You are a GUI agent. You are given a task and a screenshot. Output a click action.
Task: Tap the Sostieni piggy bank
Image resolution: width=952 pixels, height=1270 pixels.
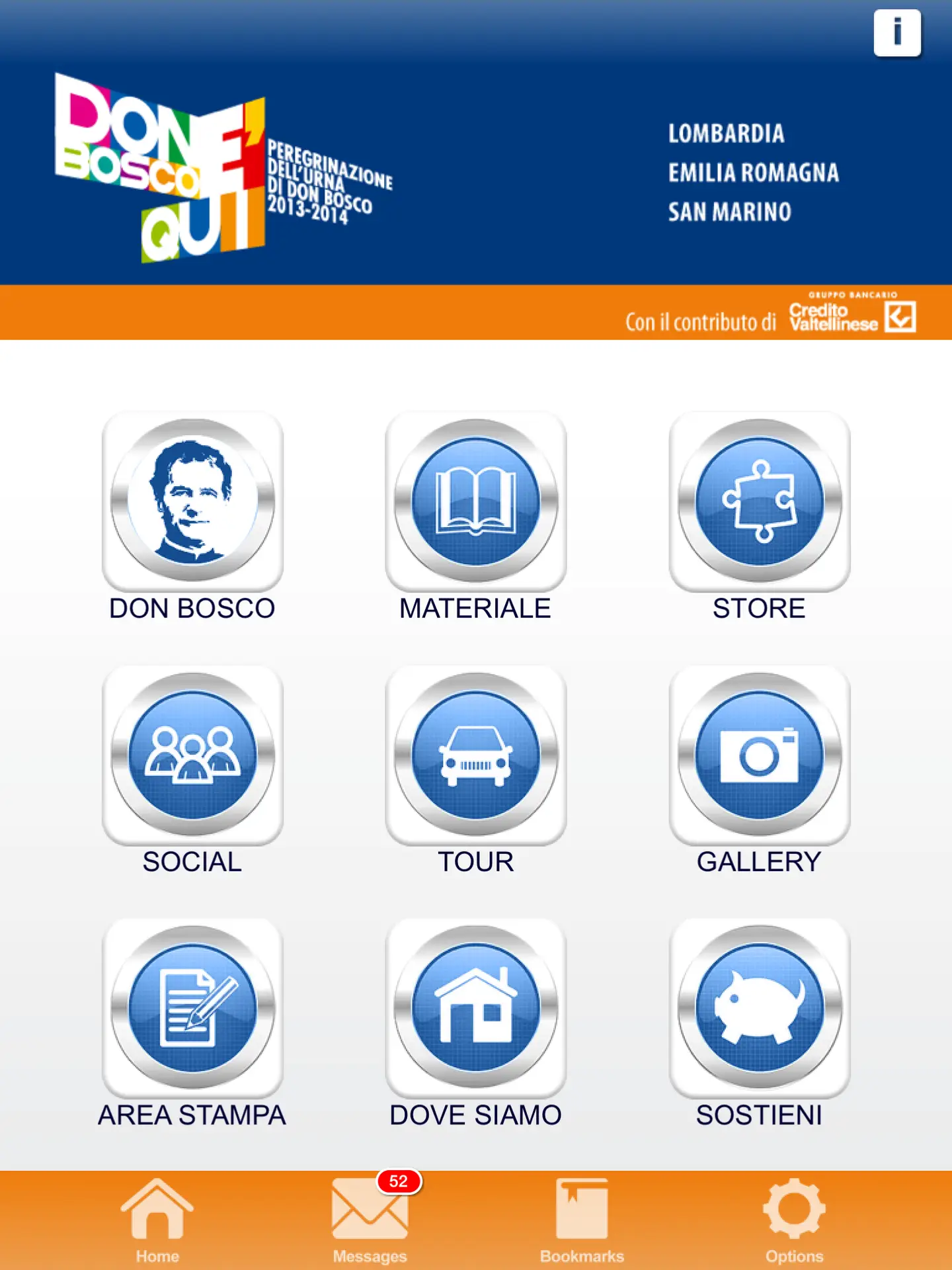[x=759, y=1008]
